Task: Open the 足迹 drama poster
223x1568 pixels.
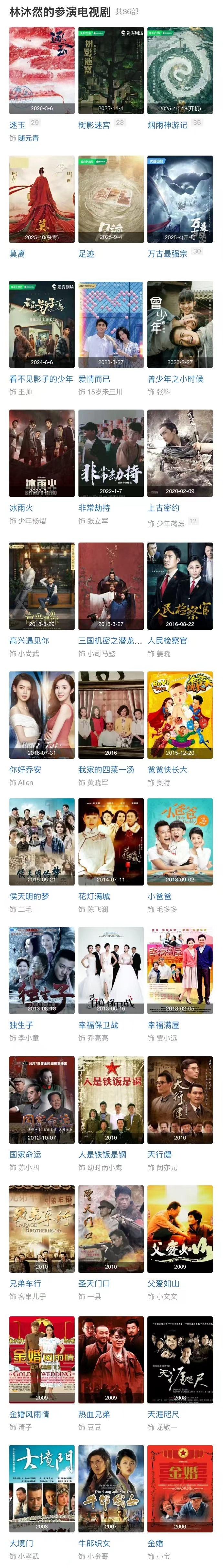Action: (111, 199)
